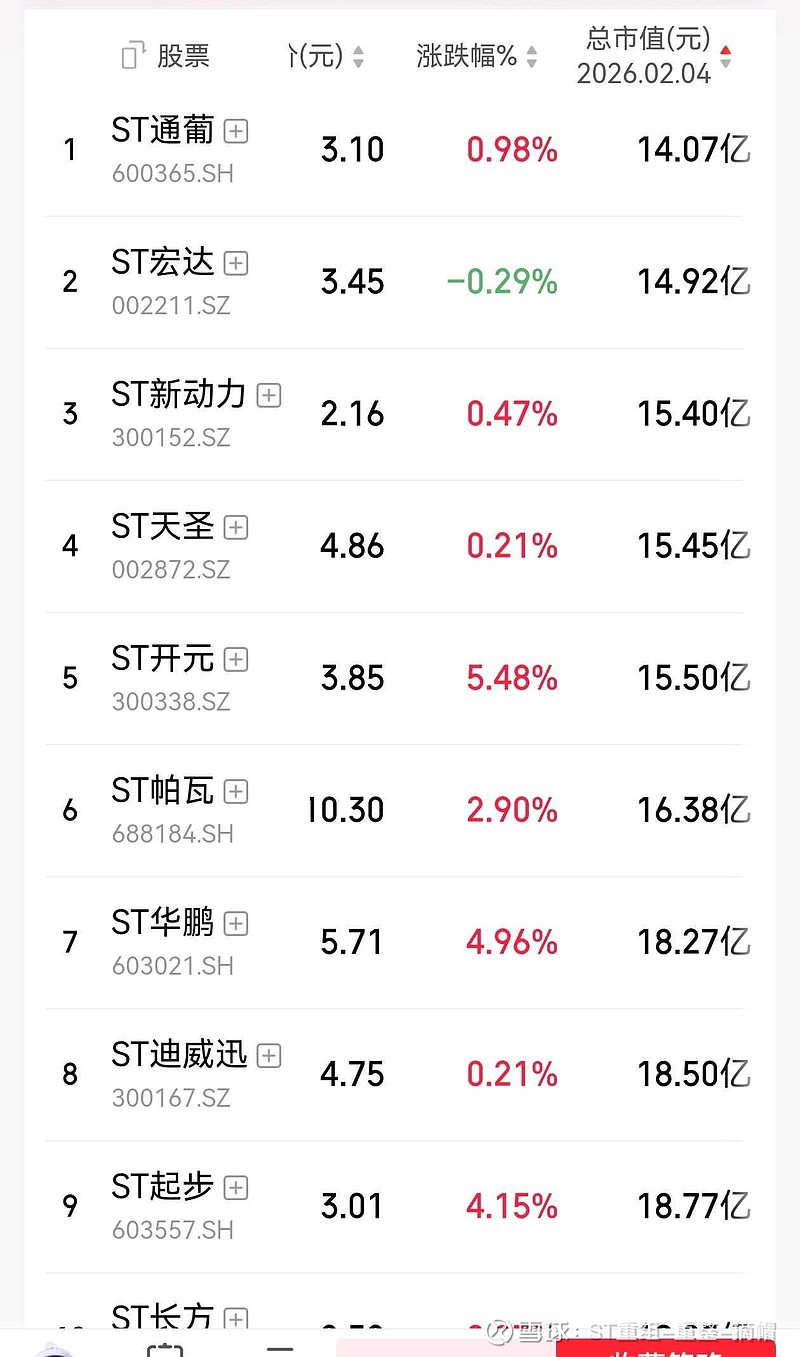The height and width of the screenshot is (1357, 800).
Task: Add ST通葡 to watchlist via plus icon
Action: pos(236,131)
